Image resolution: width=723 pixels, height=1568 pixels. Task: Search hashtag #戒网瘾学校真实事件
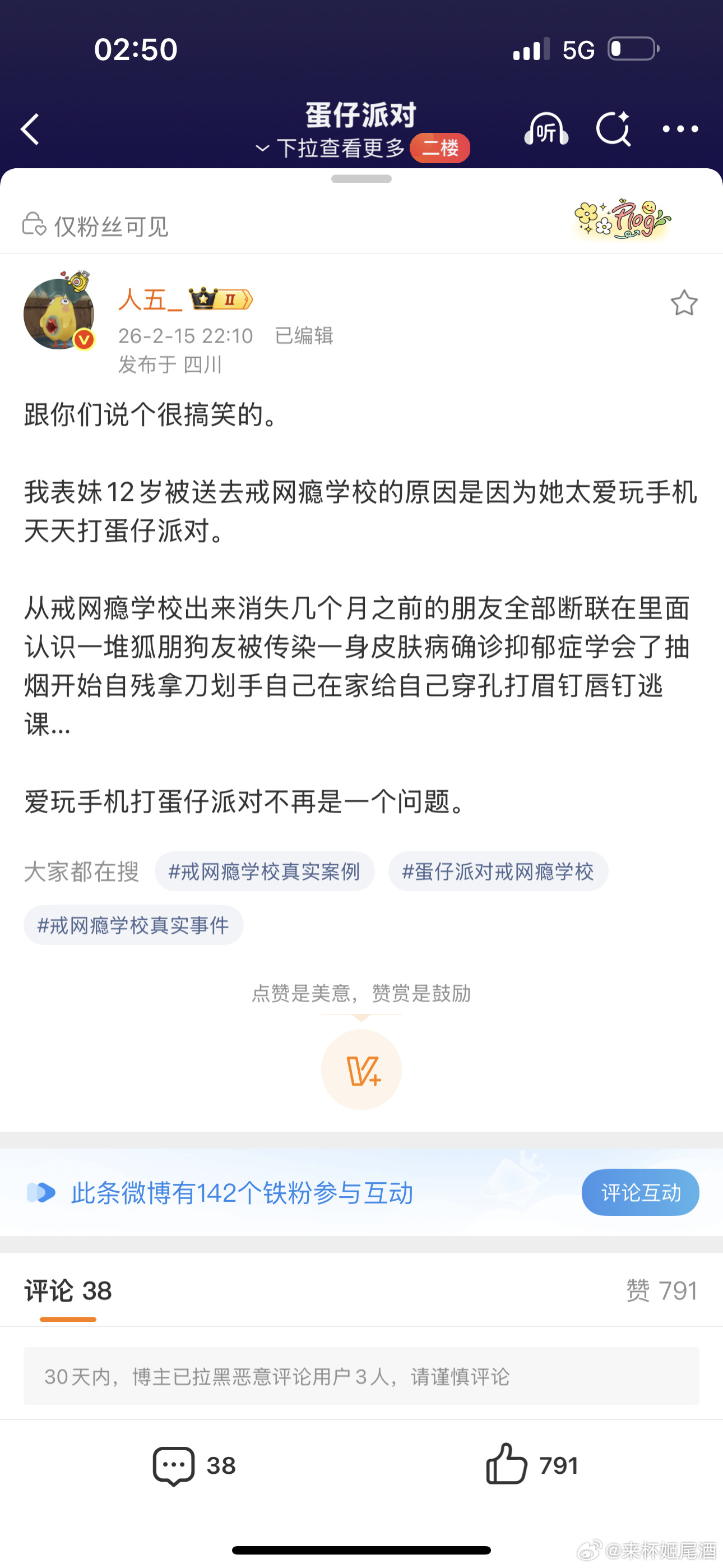point(133,925)
